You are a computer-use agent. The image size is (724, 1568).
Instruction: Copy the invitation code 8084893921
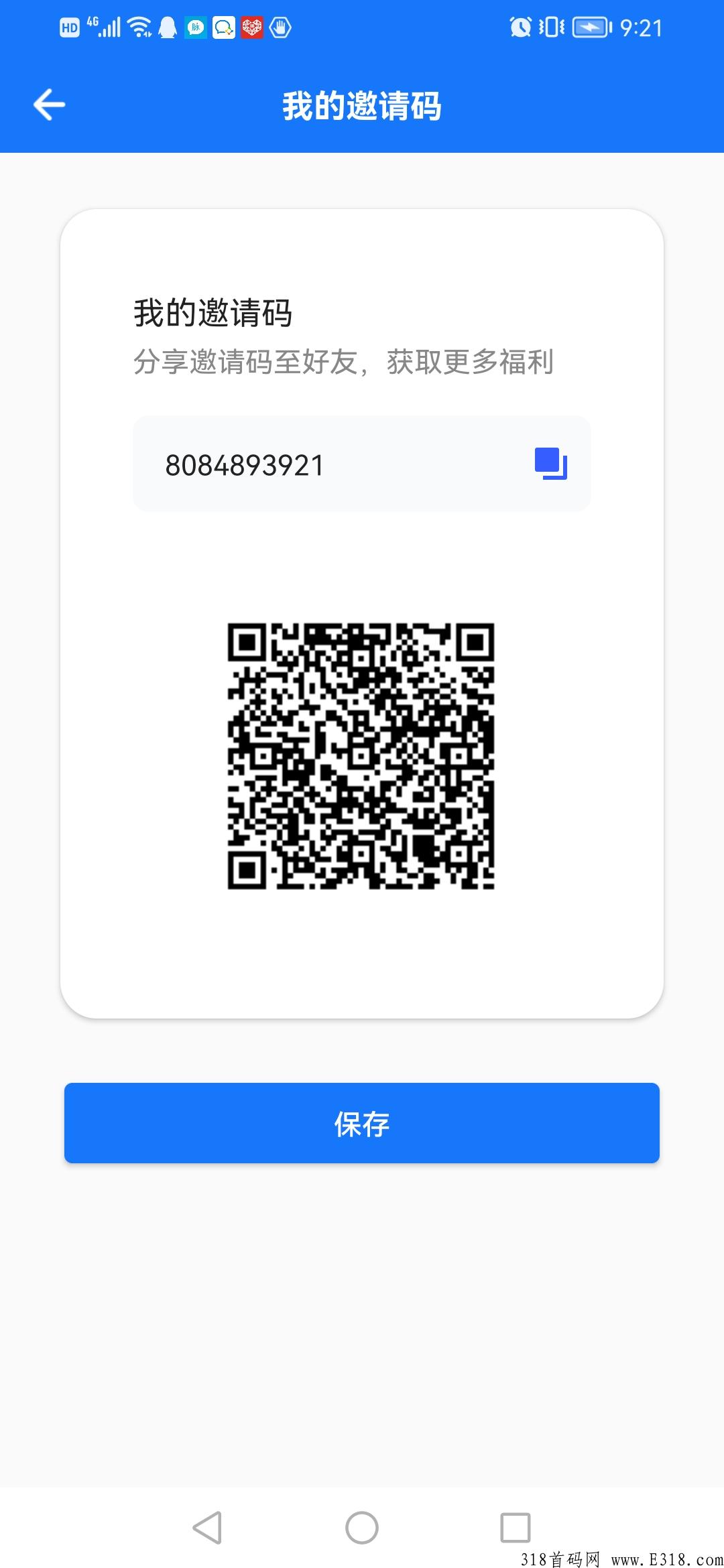coord(551,464)
